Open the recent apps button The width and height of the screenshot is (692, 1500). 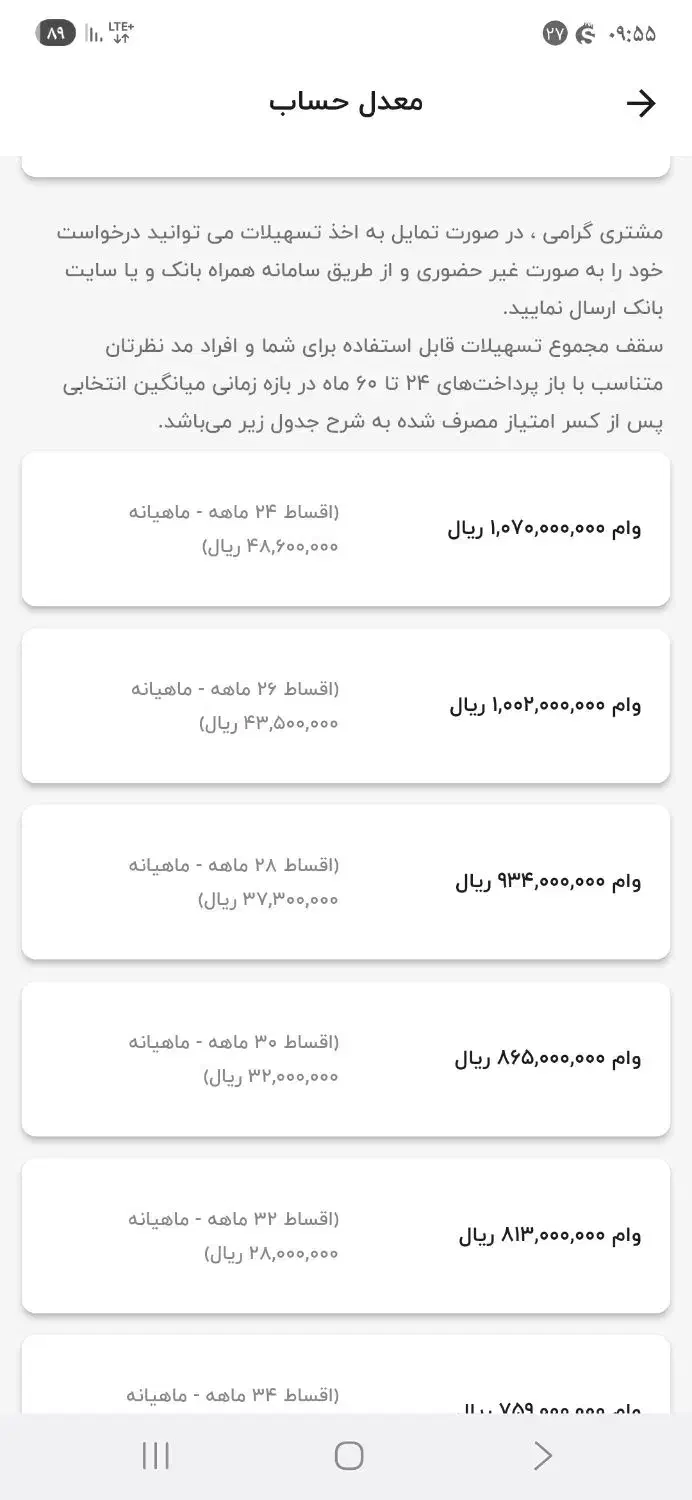pyautogui.click(x=156, y=1455)
